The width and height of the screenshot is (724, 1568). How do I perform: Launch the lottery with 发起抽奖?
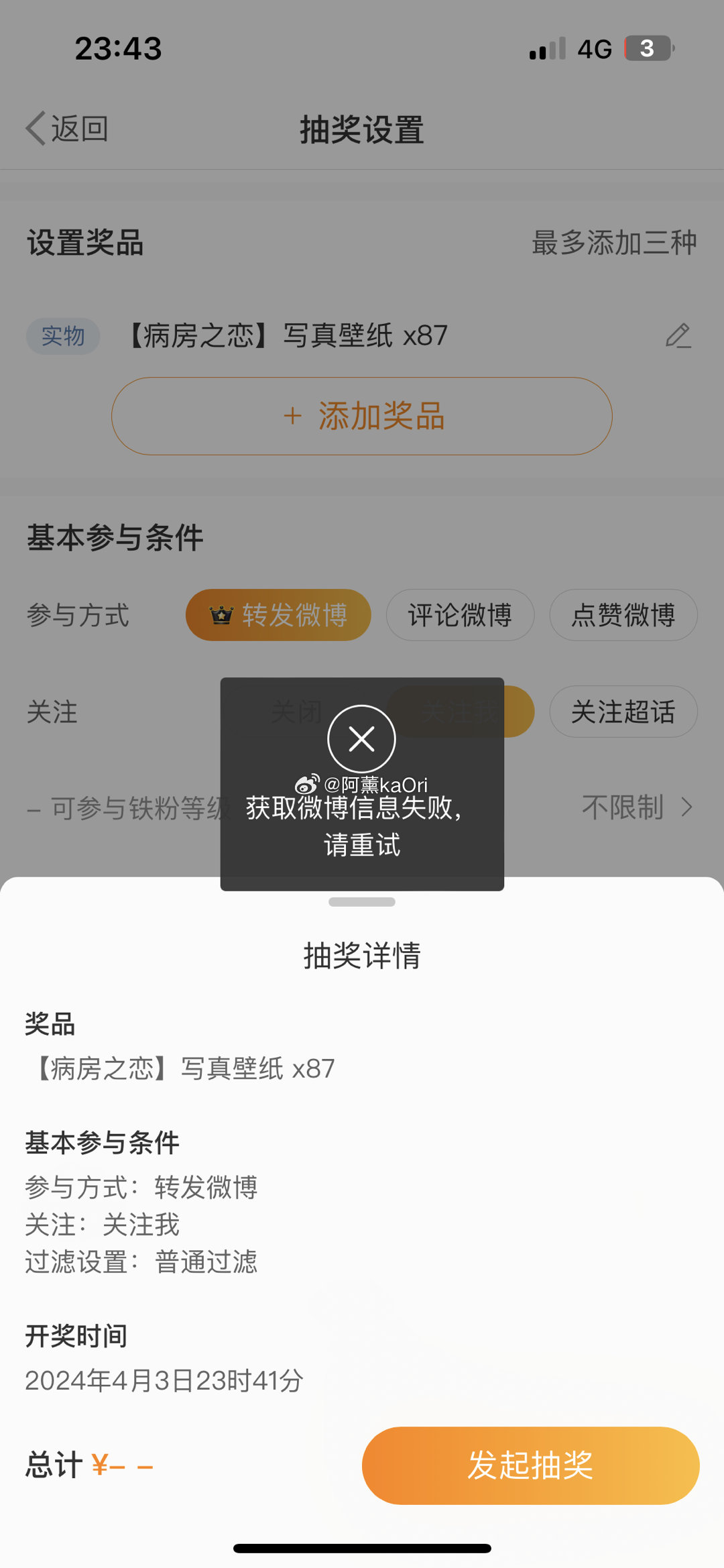point(531,1465)
